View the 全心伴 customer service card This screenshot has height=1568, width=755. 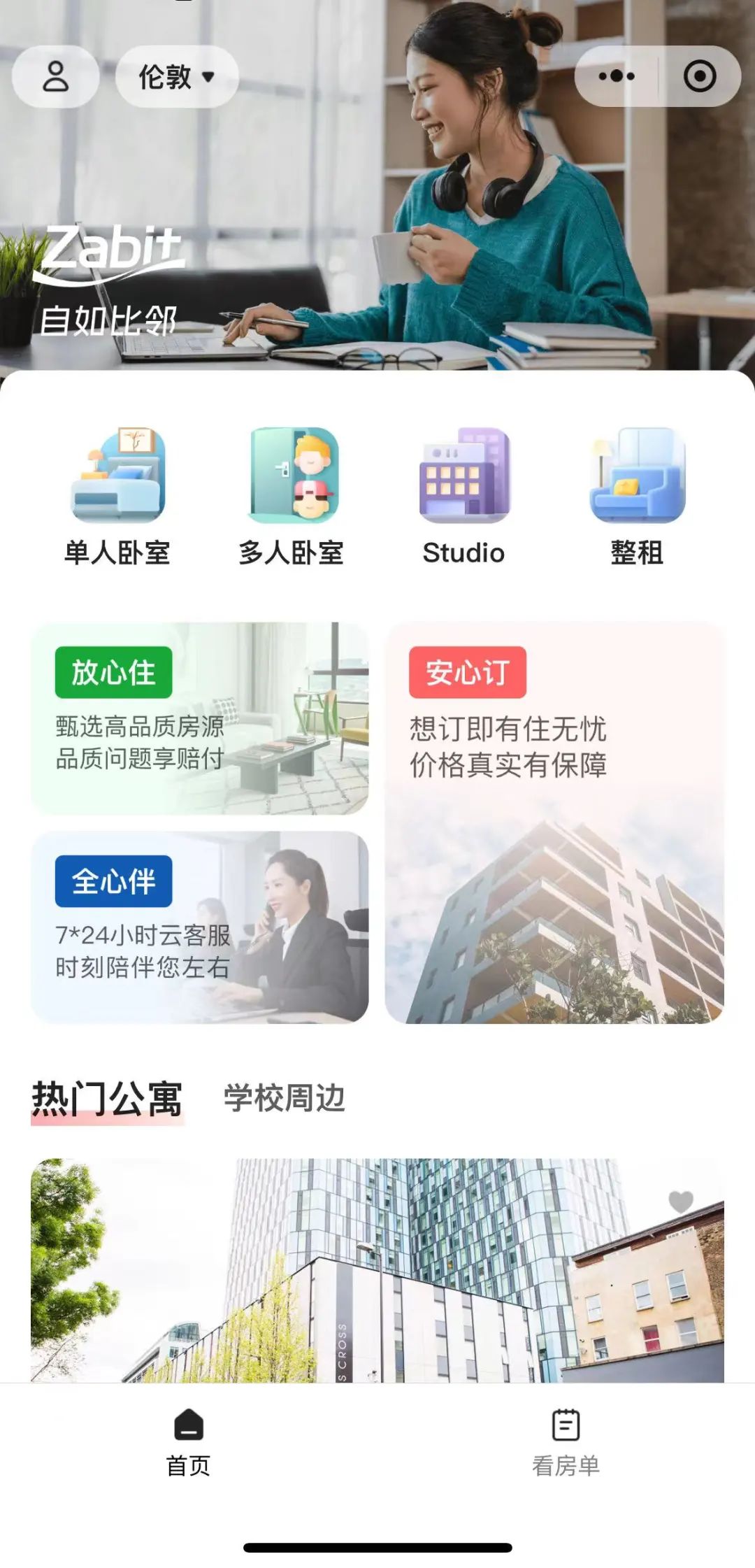coord(199,927)
